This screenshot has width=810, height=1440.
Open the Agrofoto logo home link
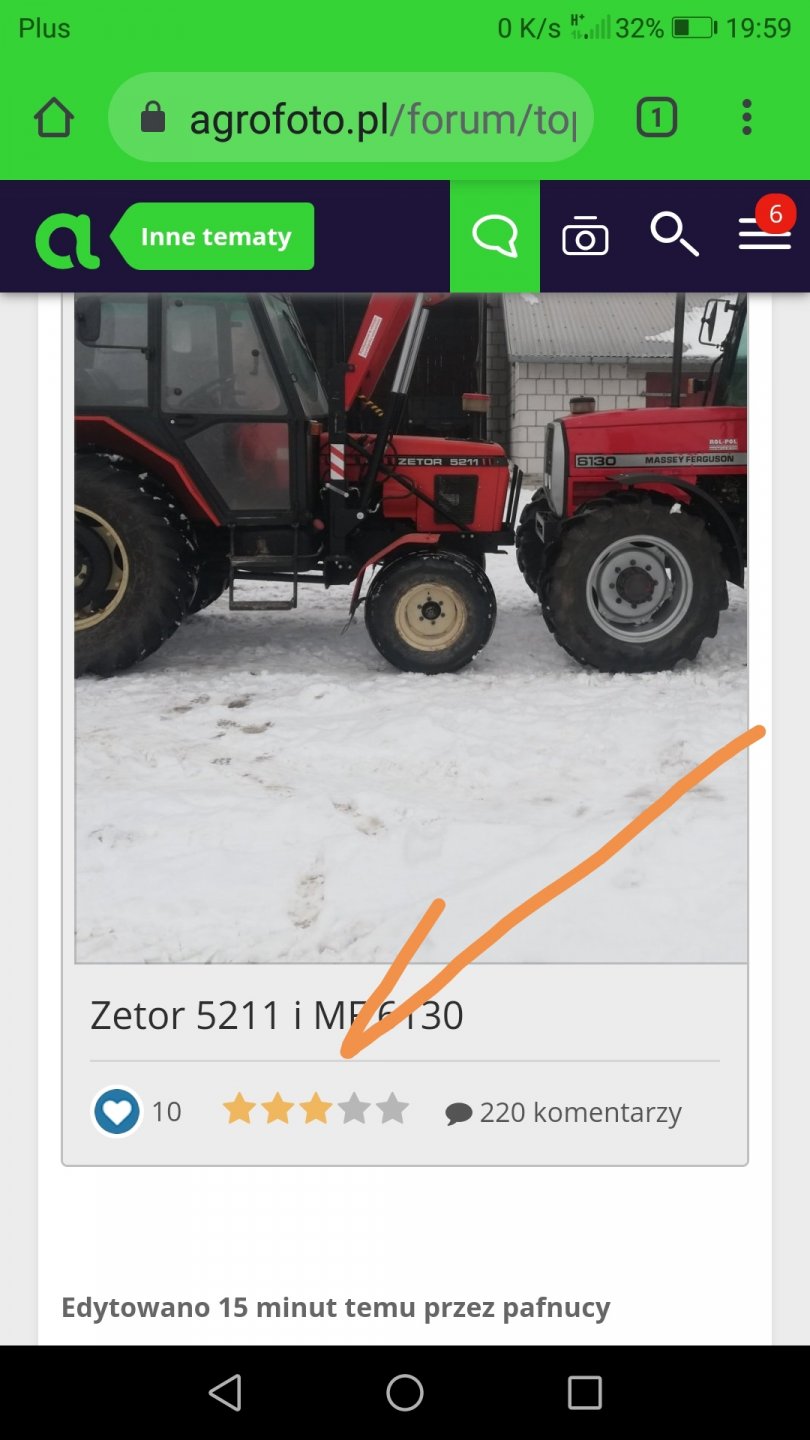pyautogui.click(x=66, y=237)
